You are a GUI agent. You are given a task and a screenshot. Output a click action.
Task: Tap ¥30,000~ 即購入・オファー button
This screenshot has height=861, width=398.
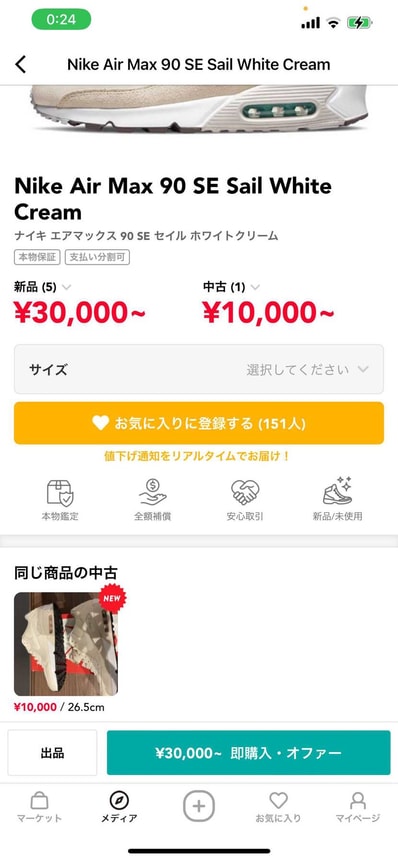[248, 752]
